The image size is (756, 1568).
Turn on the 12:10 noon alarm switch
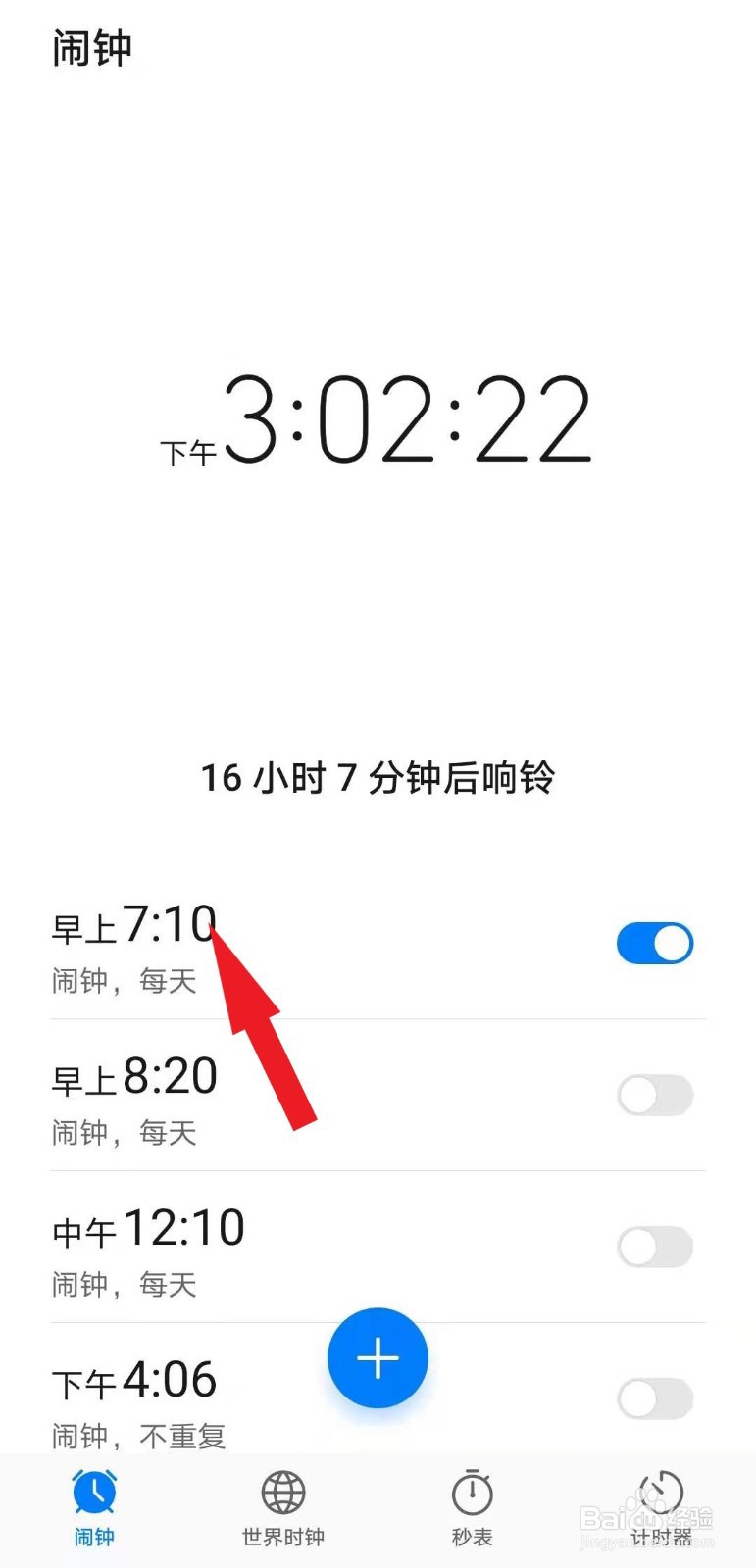click(x=654, y=1248)
